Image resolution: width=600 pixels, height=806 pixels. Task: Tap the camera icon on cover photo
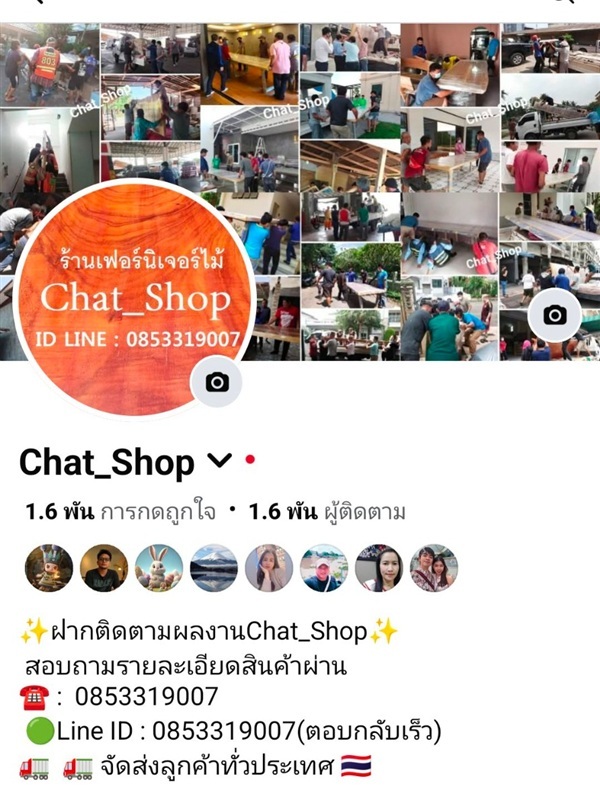click(x=554, y=315)
